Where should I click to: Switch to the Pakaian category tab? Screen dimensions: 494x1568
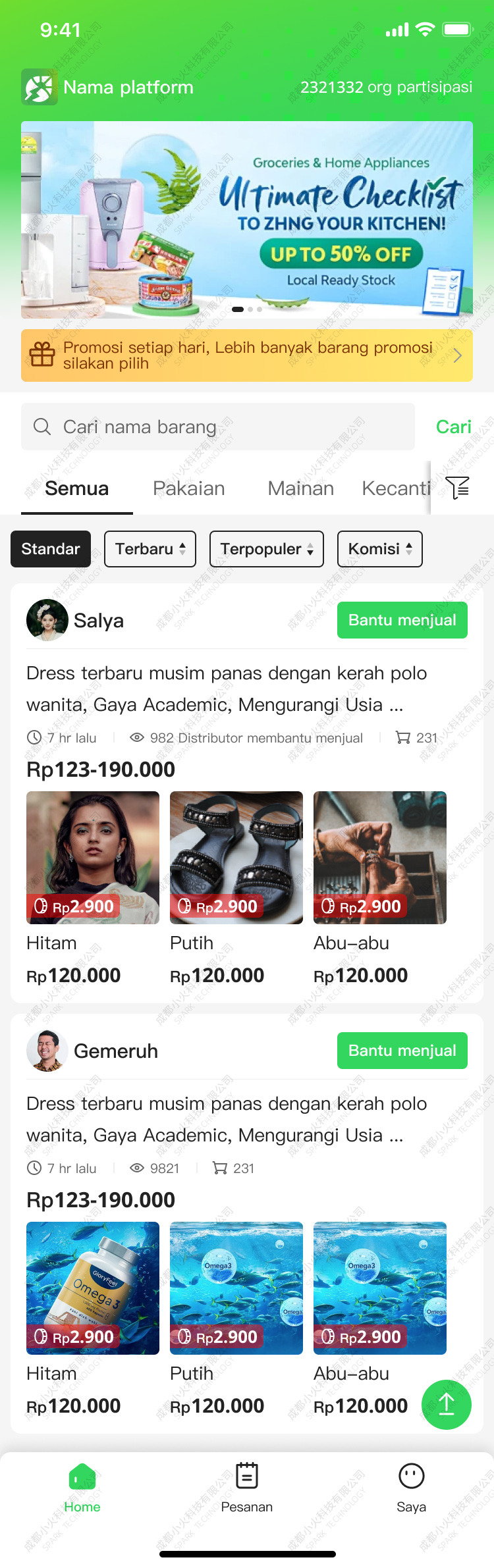point(189,488)
